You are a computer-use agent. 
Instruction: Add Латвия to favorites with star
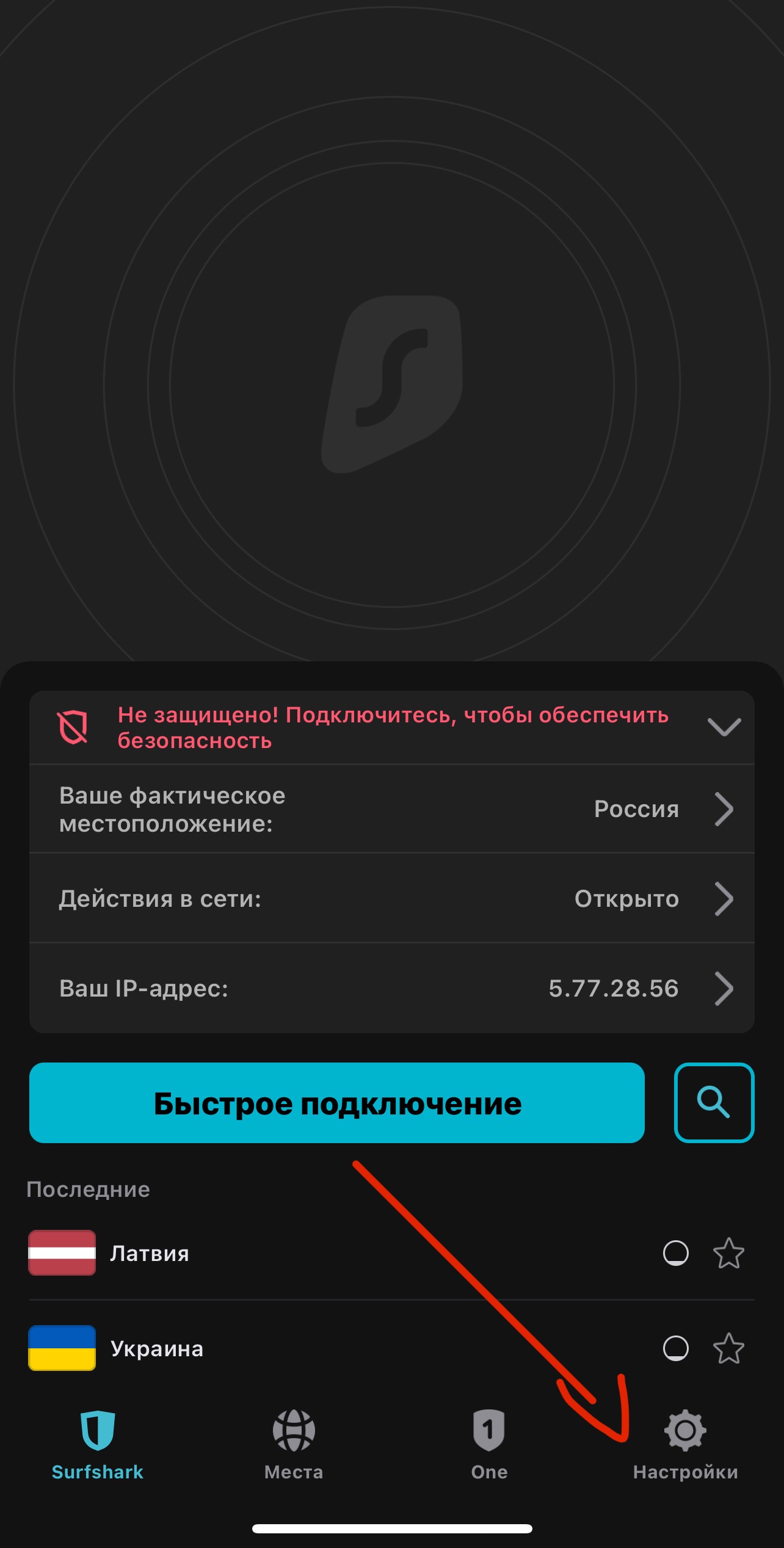pyautogui.click(x=728, y=1254)
